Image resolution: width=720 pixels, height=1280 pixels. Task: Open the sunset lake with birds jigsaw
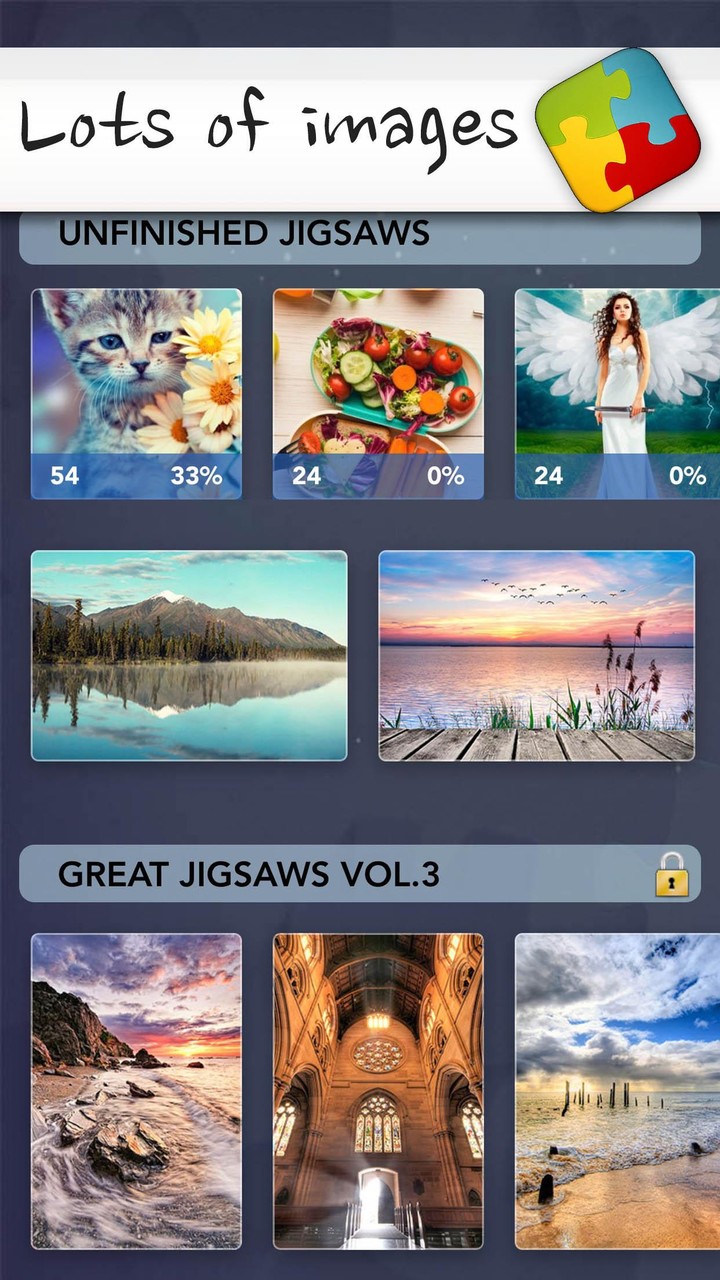coord(536,656)
